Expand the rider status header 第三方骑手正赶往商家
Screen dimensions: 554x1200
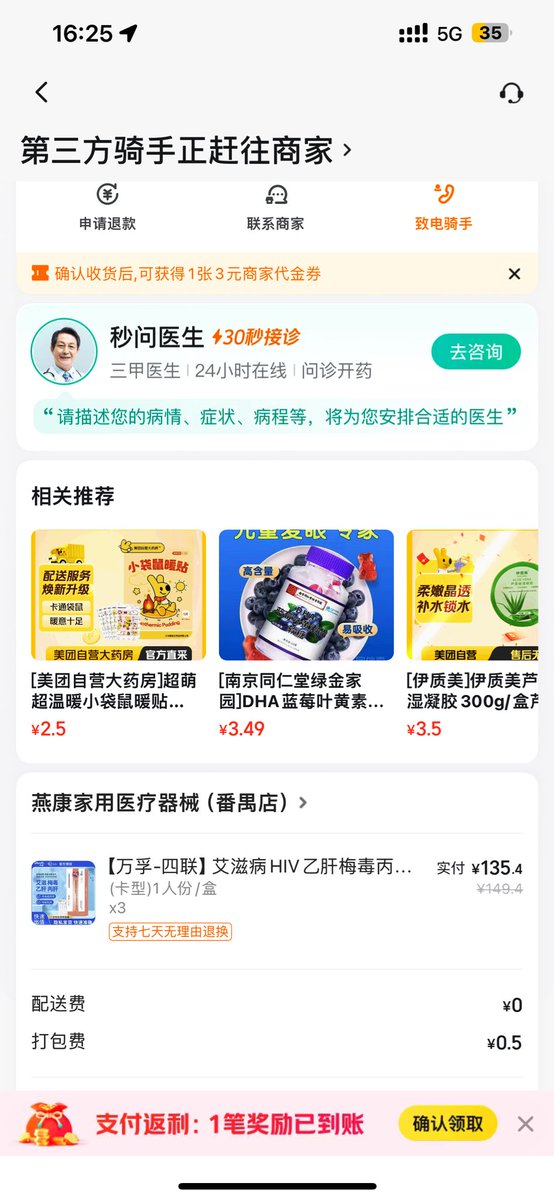[187, 151]
